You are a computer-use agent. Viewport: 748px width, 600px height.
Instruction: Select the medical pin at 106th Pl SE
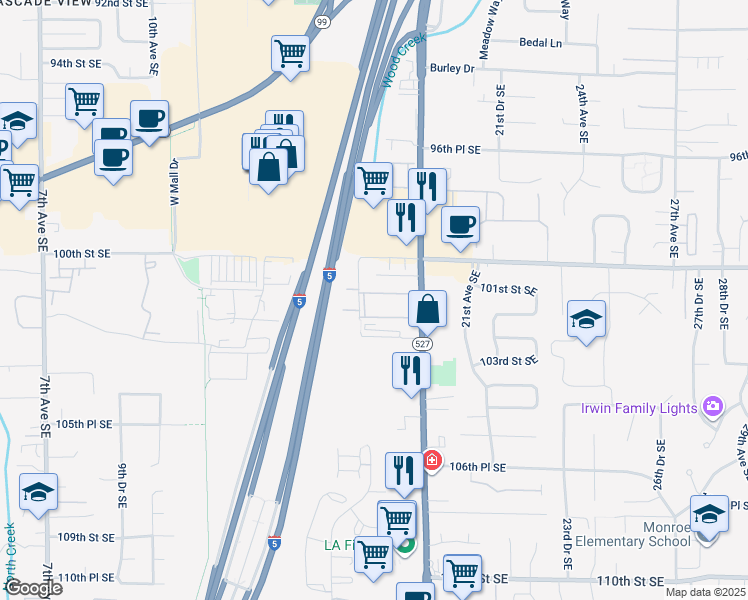pyautogui.click(x=432, y=461)
